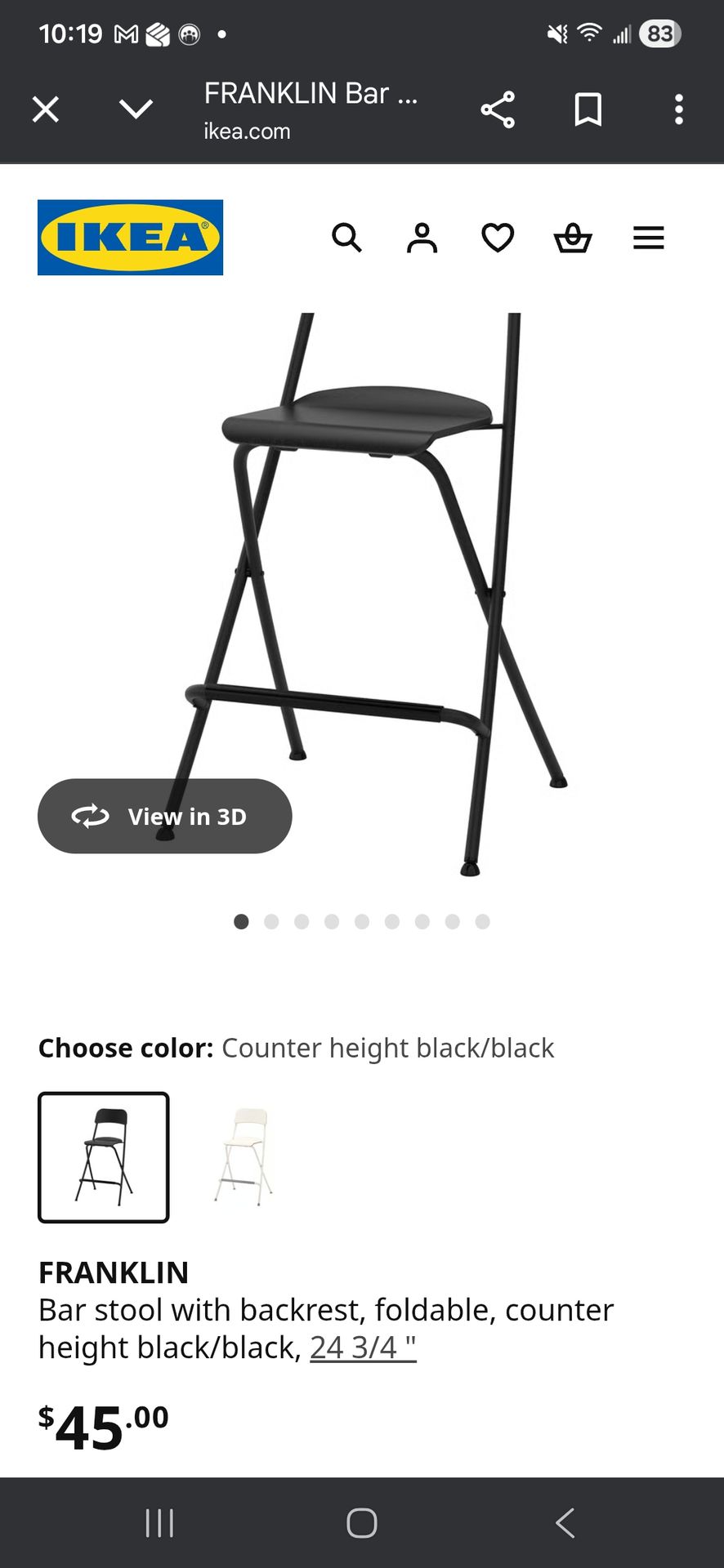The width and height of the screenshot is (724, 1568).
Task: Share the FRANKLIN bar stool page
Action: (498, 109)
